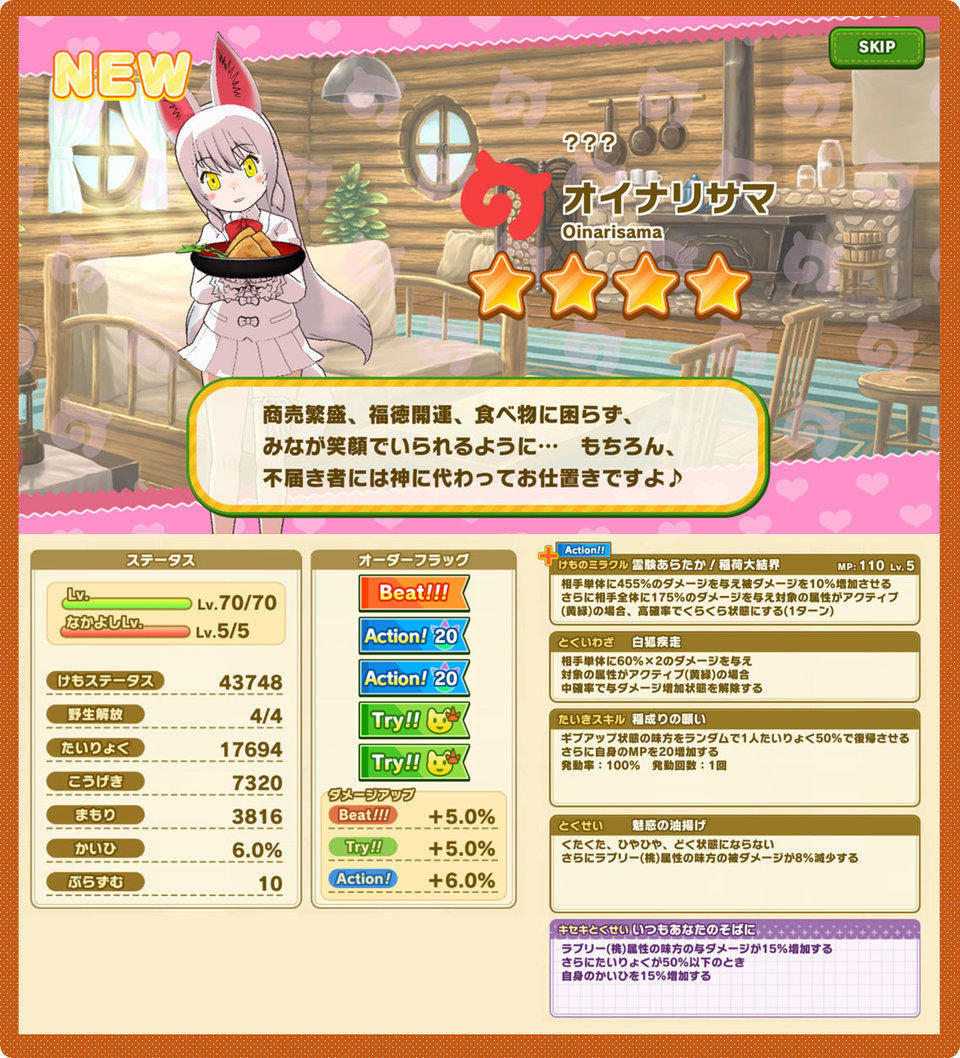Tap the SKIP button

[x=876, y=47]
